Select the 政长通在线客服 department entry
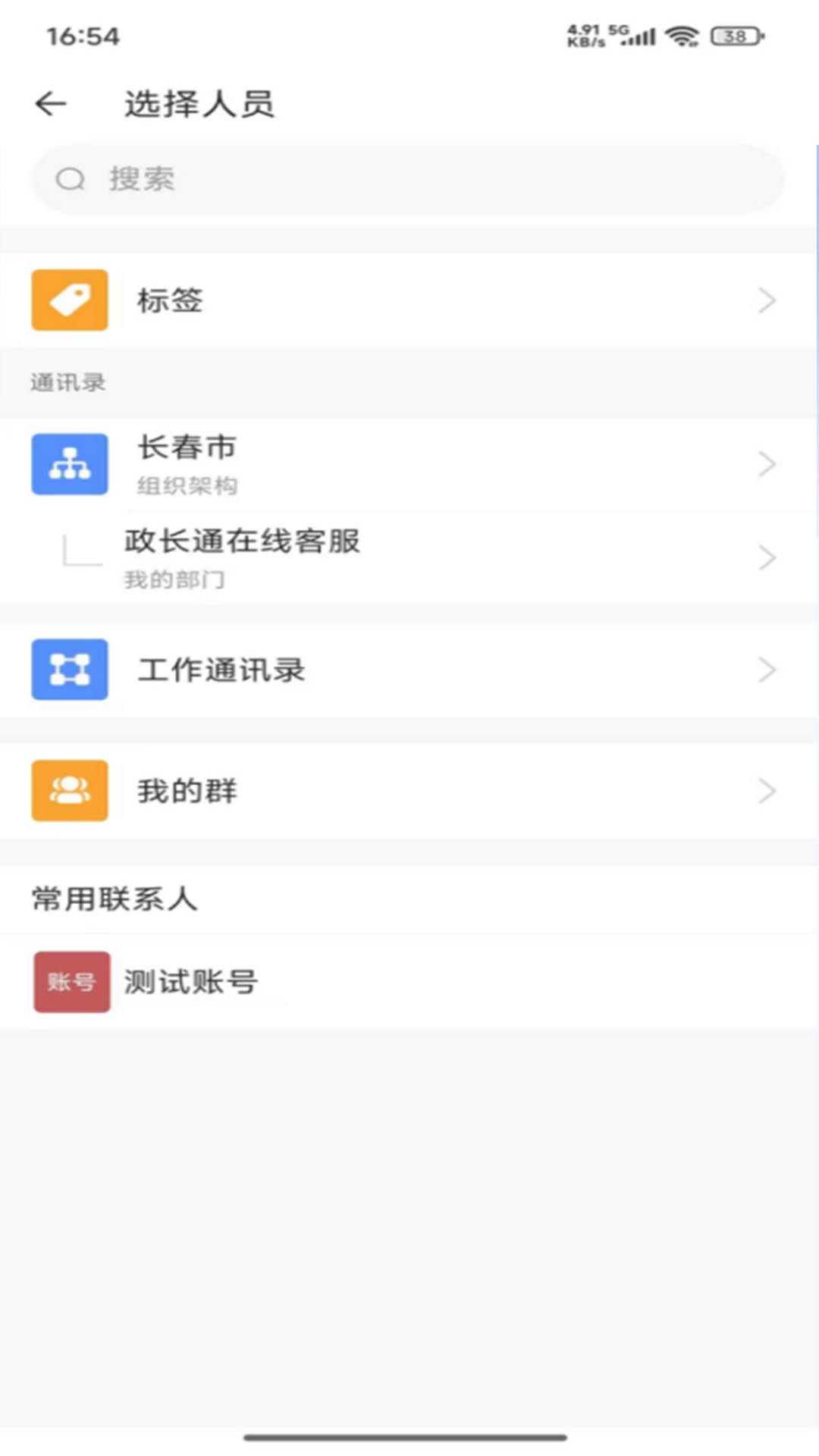 (243, 557)
